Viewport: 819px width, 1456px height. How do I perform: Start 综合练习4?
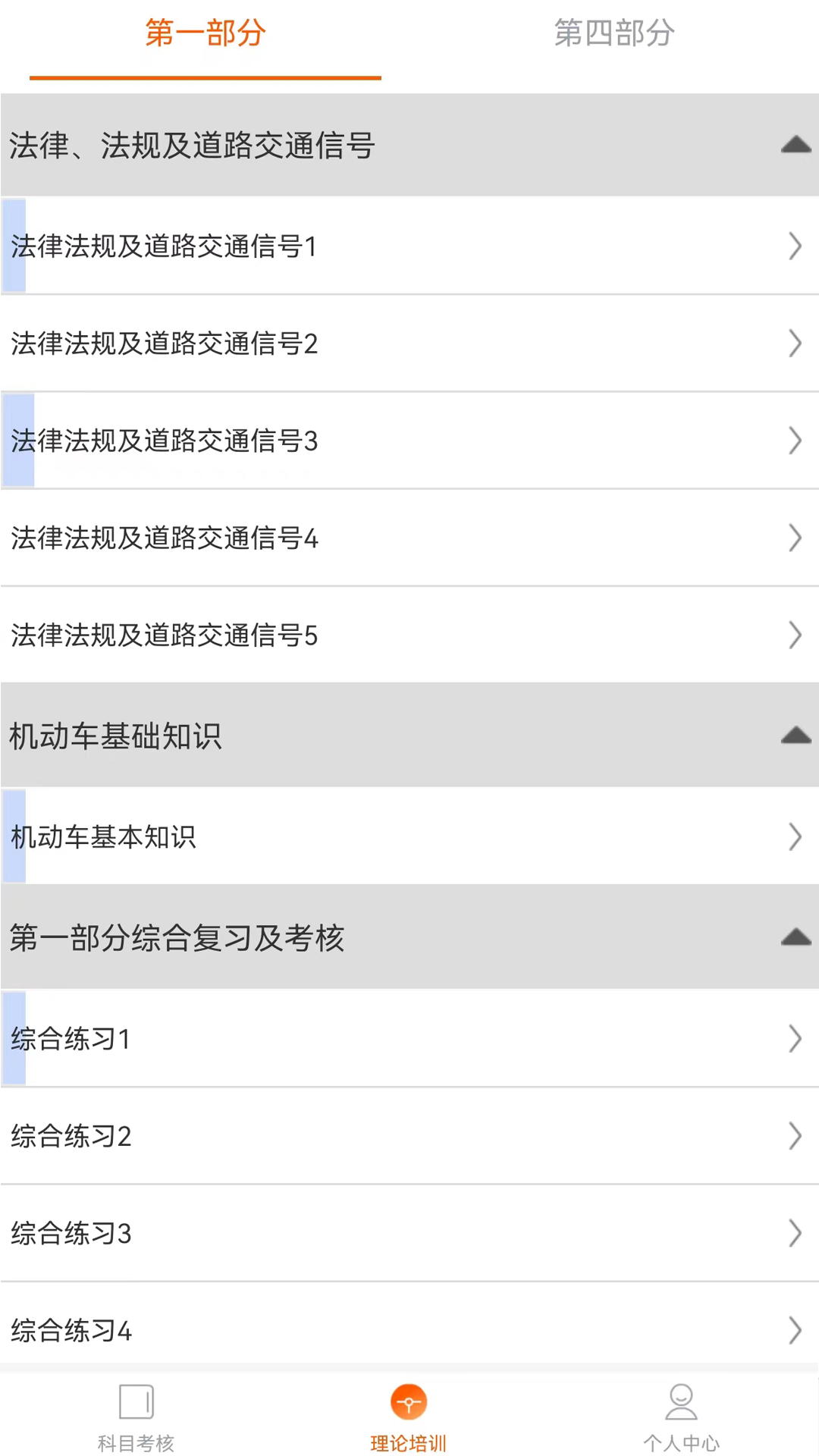coord(409,1330)
